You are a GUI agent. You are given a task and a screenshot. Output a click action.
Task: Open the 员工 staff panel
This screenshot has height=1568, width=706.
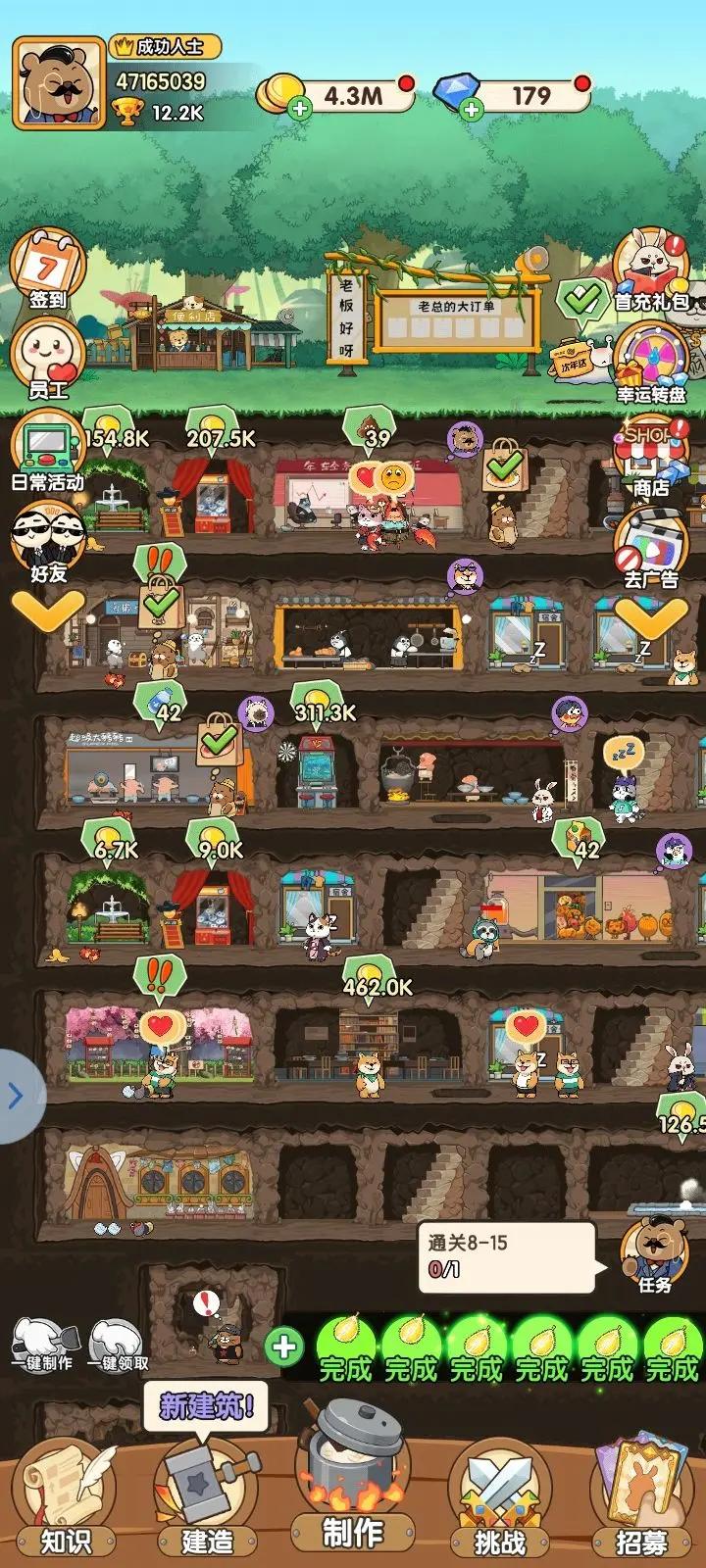[x=47, y=359]
